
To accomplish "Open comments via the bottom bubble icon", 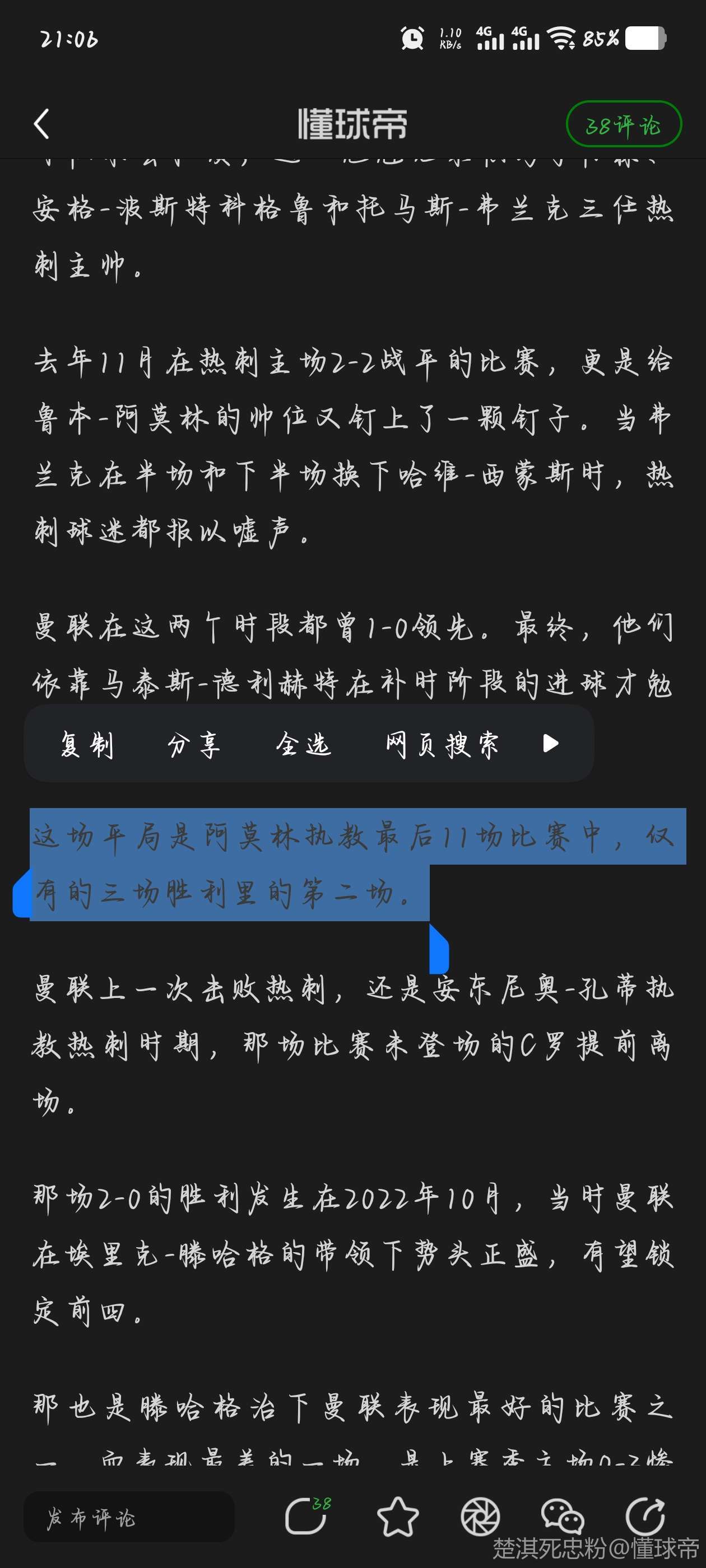I will [x=306, y=1516].
